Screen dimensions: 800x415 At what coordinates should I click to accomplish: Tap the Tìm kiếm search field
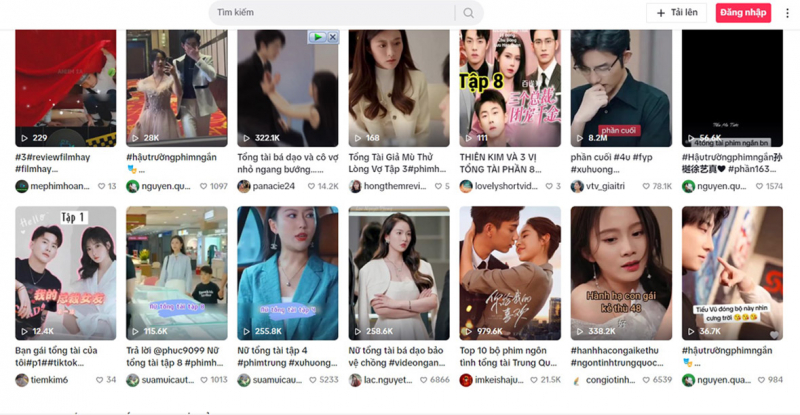click(330, 13)
